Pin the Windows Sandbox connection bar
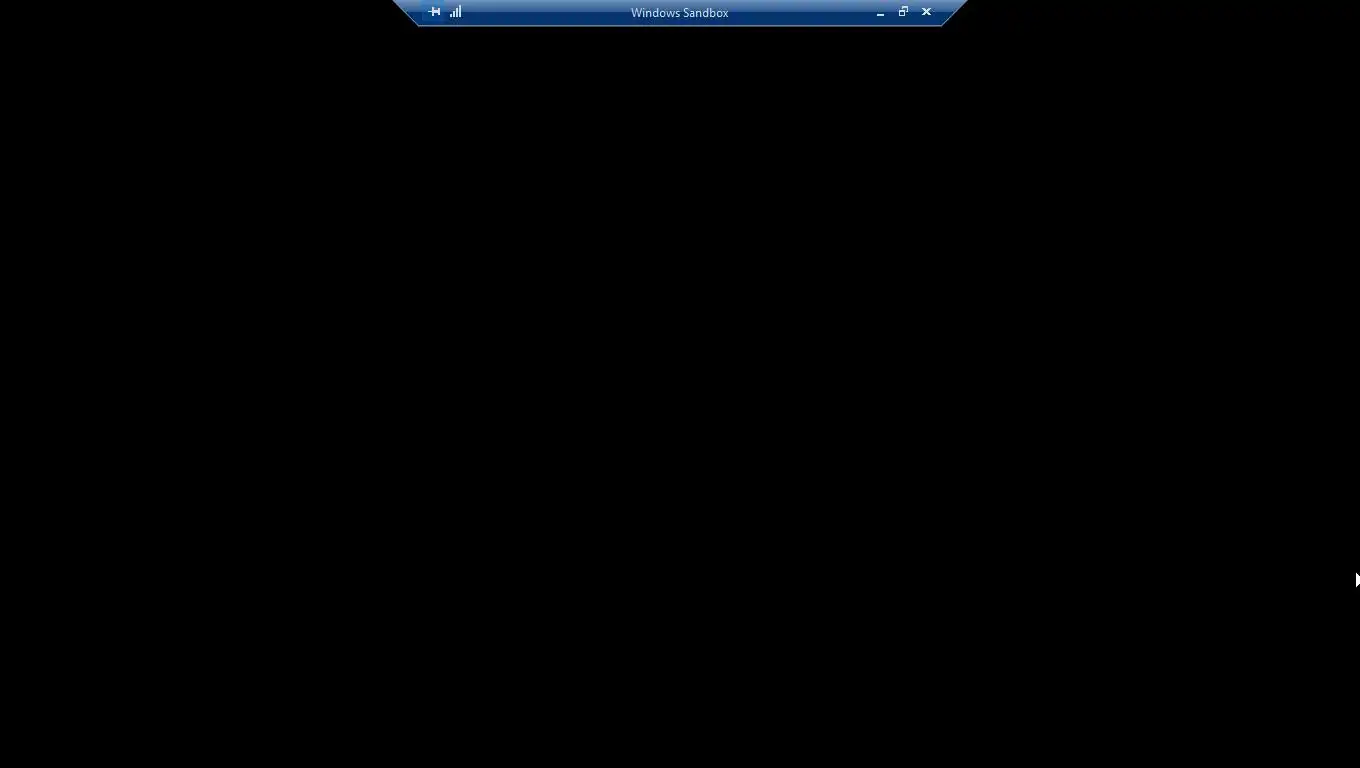The width and height of the screenshot is (1360, 768). 434,12
